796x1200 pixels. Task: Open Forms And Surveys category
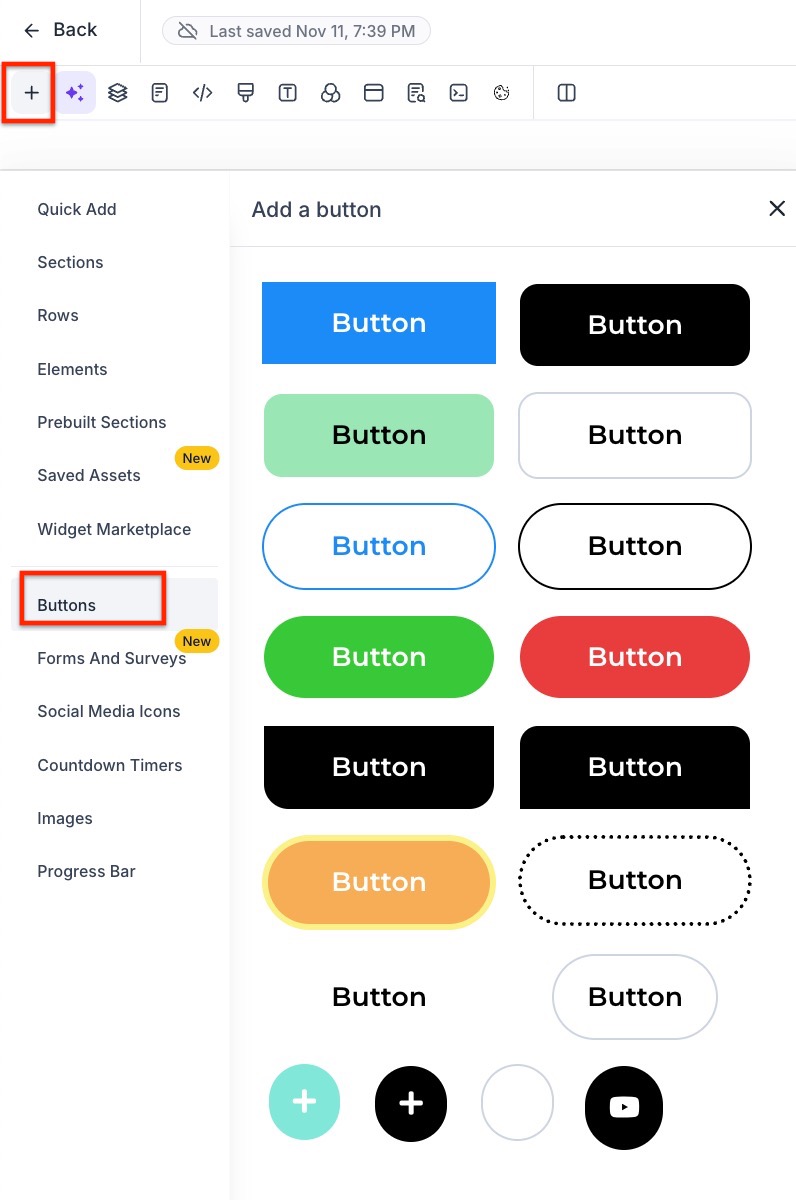(112, 658)
